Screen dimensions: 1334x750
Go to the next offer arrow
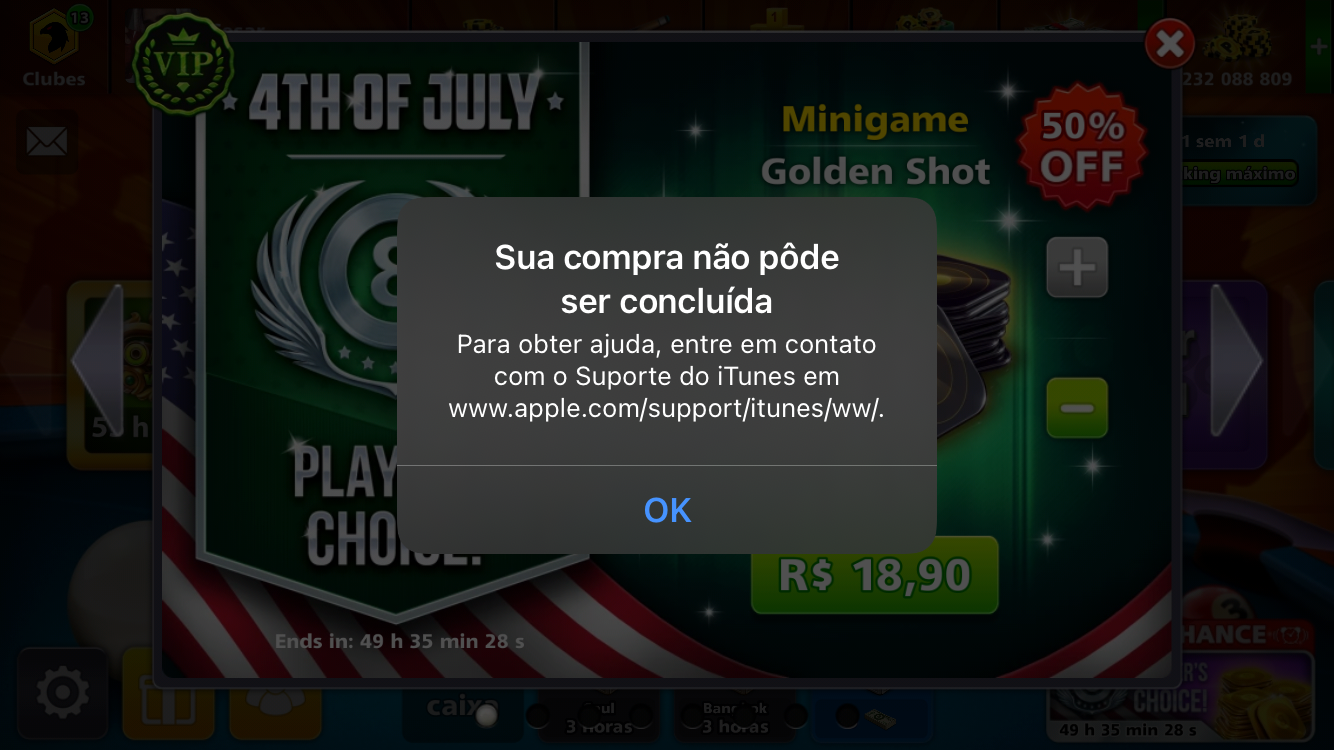pyautogui.click(x=1237, y=359)
